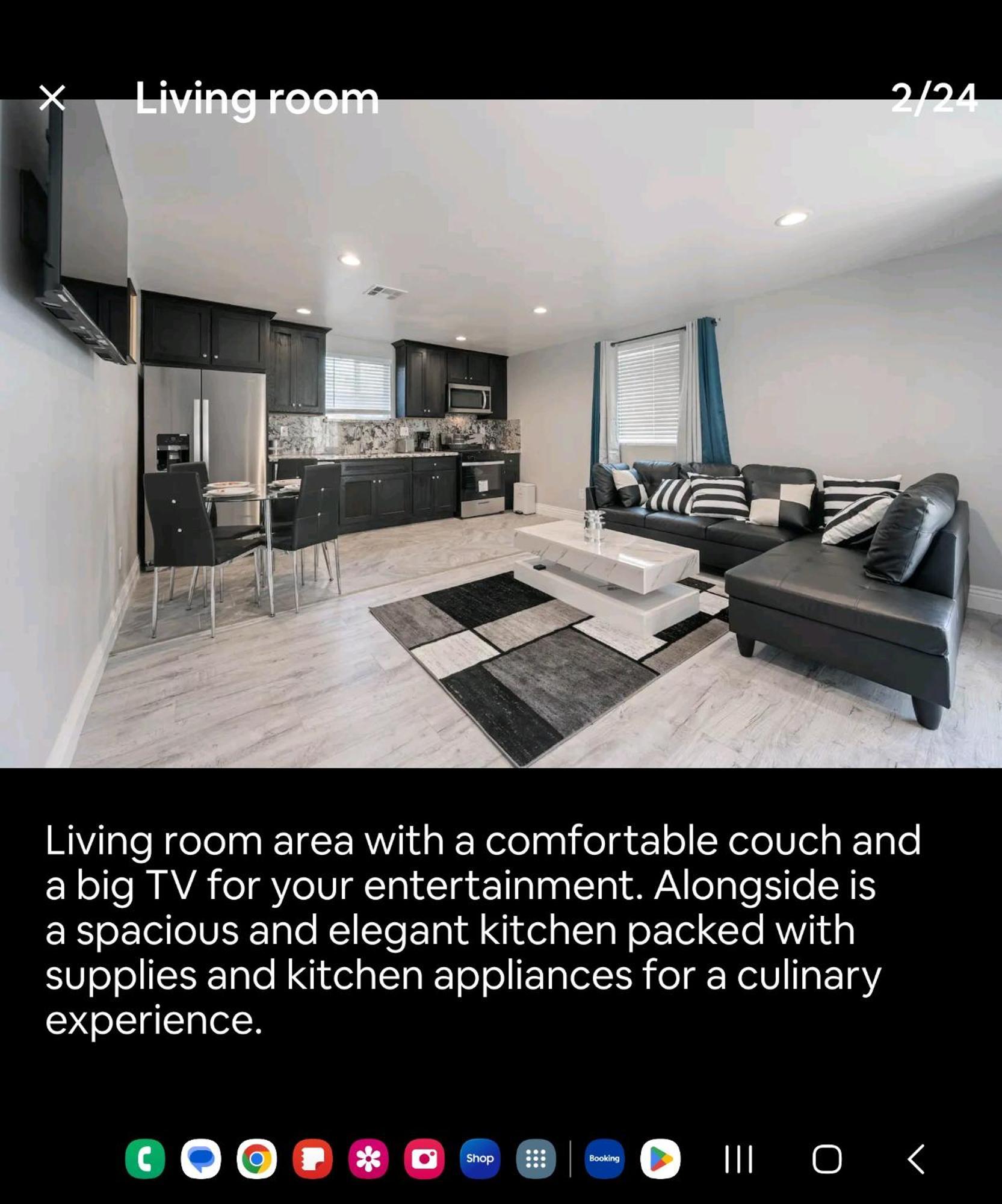Open Chrome from the taskbar
Image resolution: width=1002 pixels, height=1204 pixels.
257,1158
